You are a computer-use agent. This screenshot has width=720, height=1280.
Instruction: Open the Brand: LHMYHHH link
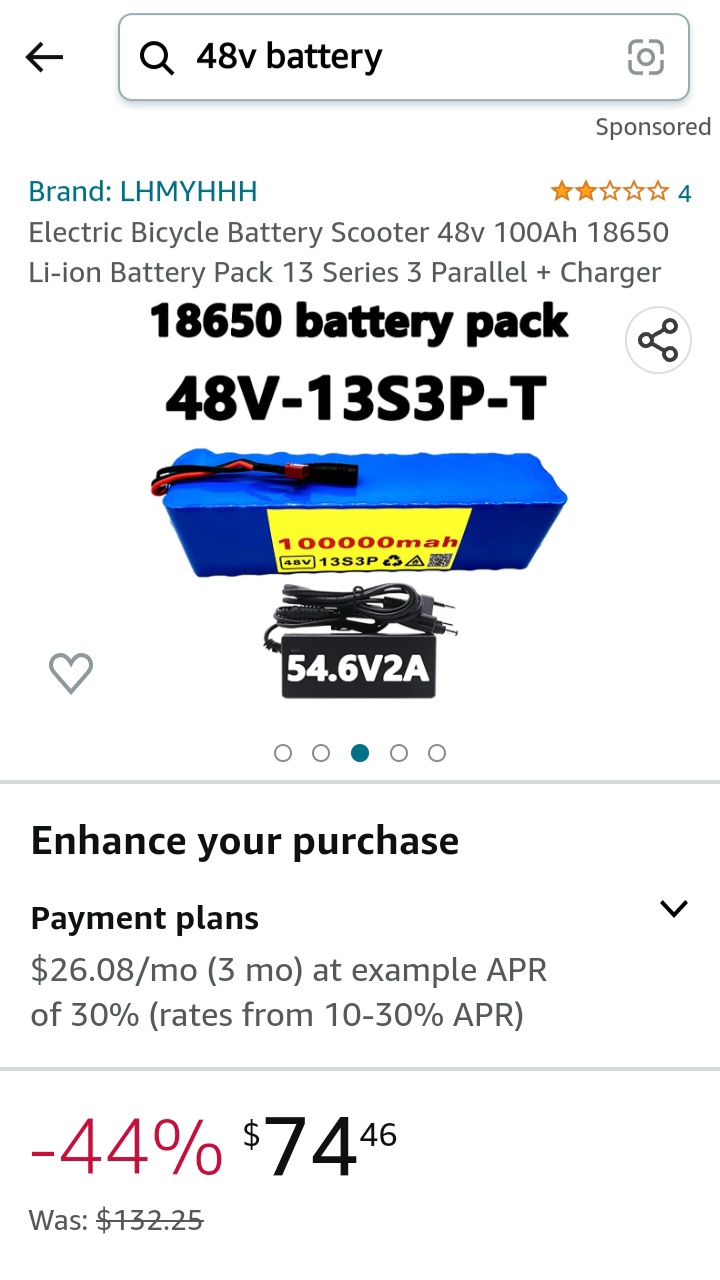(143, 191)
